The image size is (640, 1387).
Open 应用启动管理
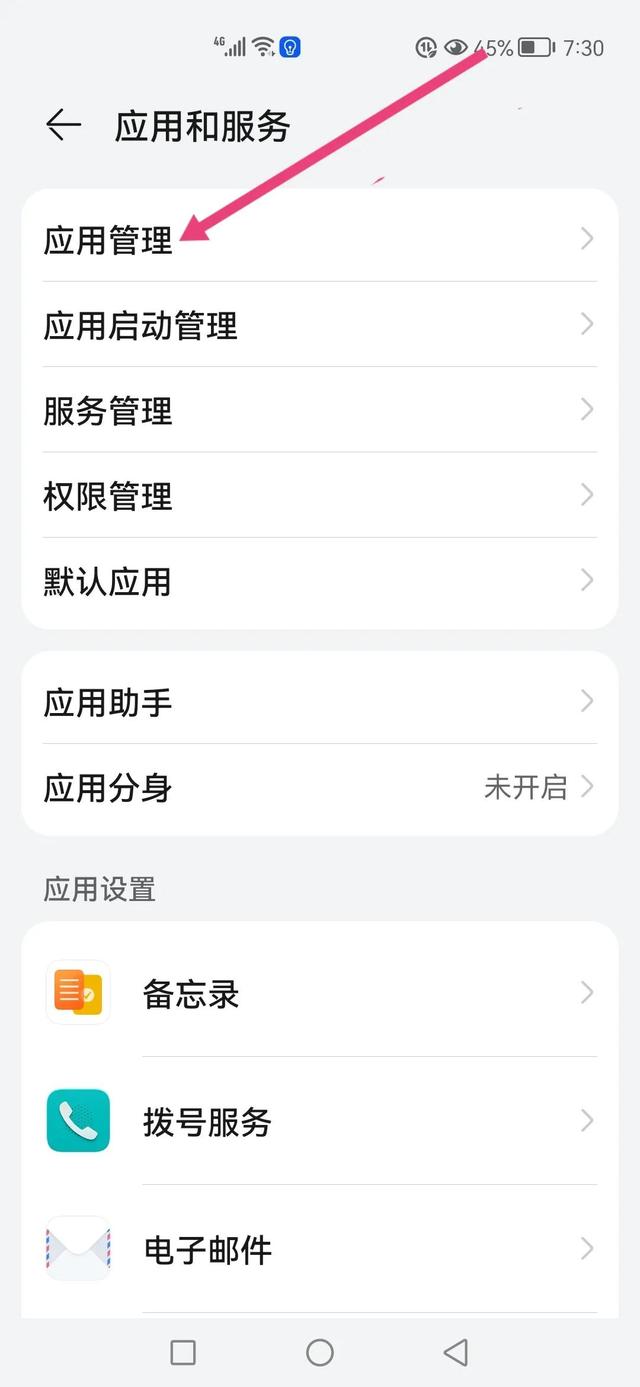320,326
